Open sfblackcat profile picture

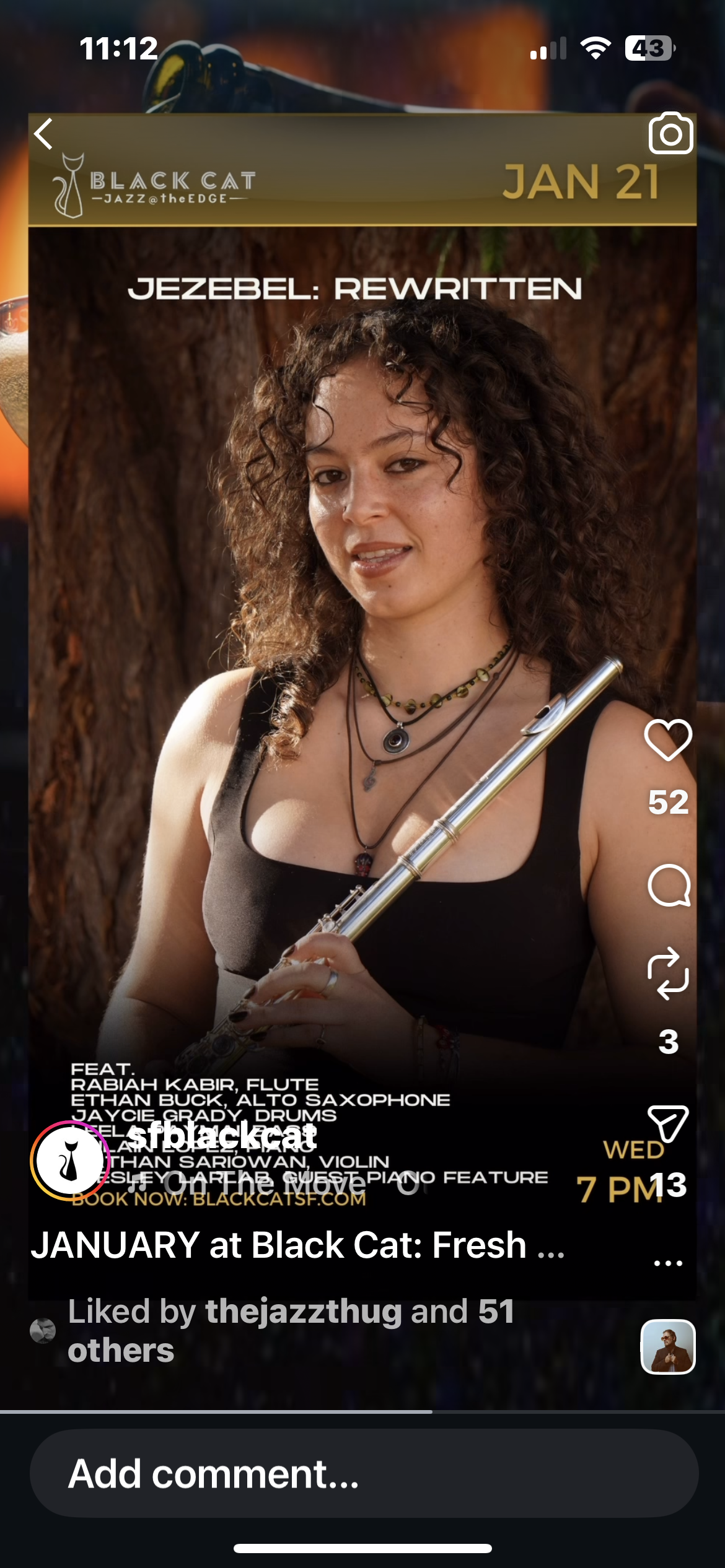(70, 1161)
